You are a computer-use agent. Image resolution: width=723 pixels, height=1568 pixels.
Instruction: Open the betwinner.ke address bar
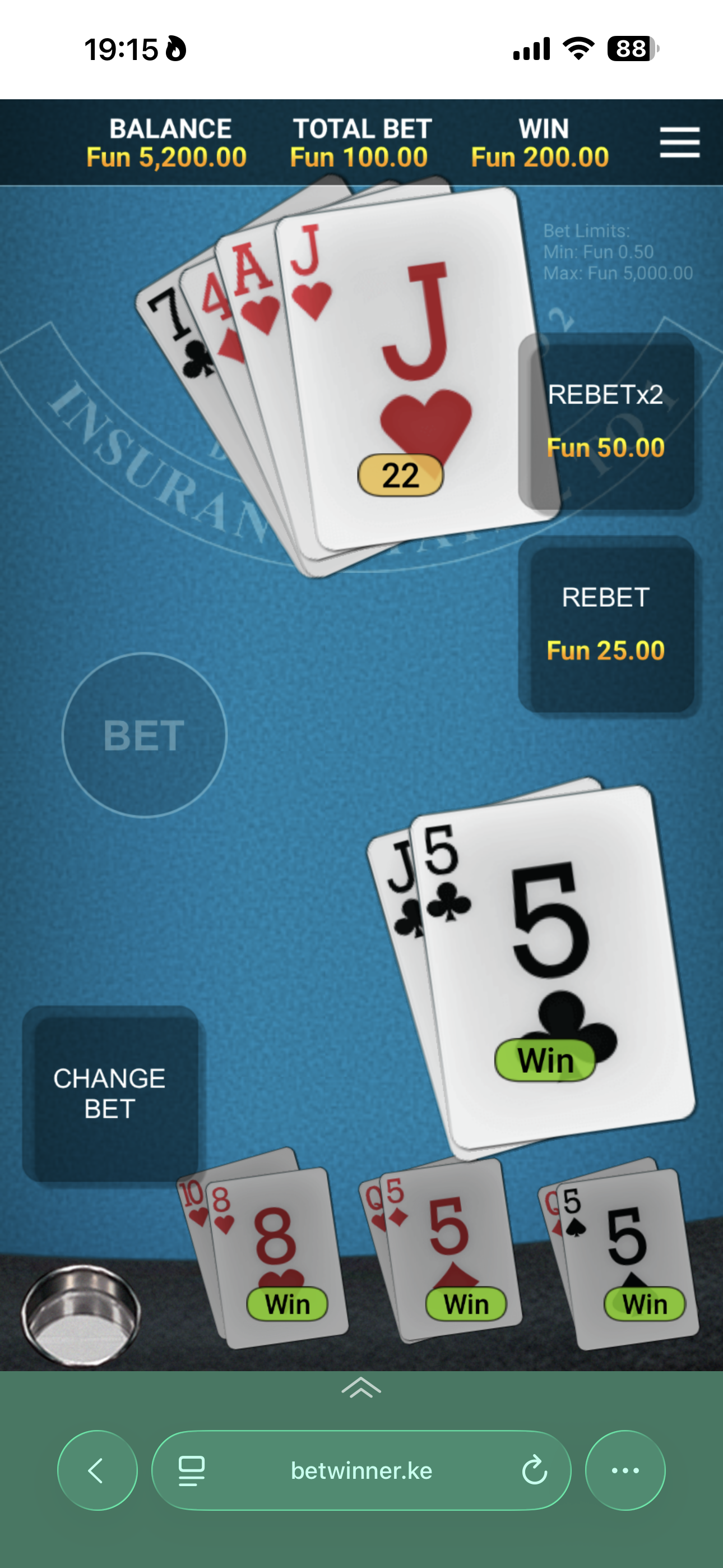pyautogui.click(x=361, y=1470)
